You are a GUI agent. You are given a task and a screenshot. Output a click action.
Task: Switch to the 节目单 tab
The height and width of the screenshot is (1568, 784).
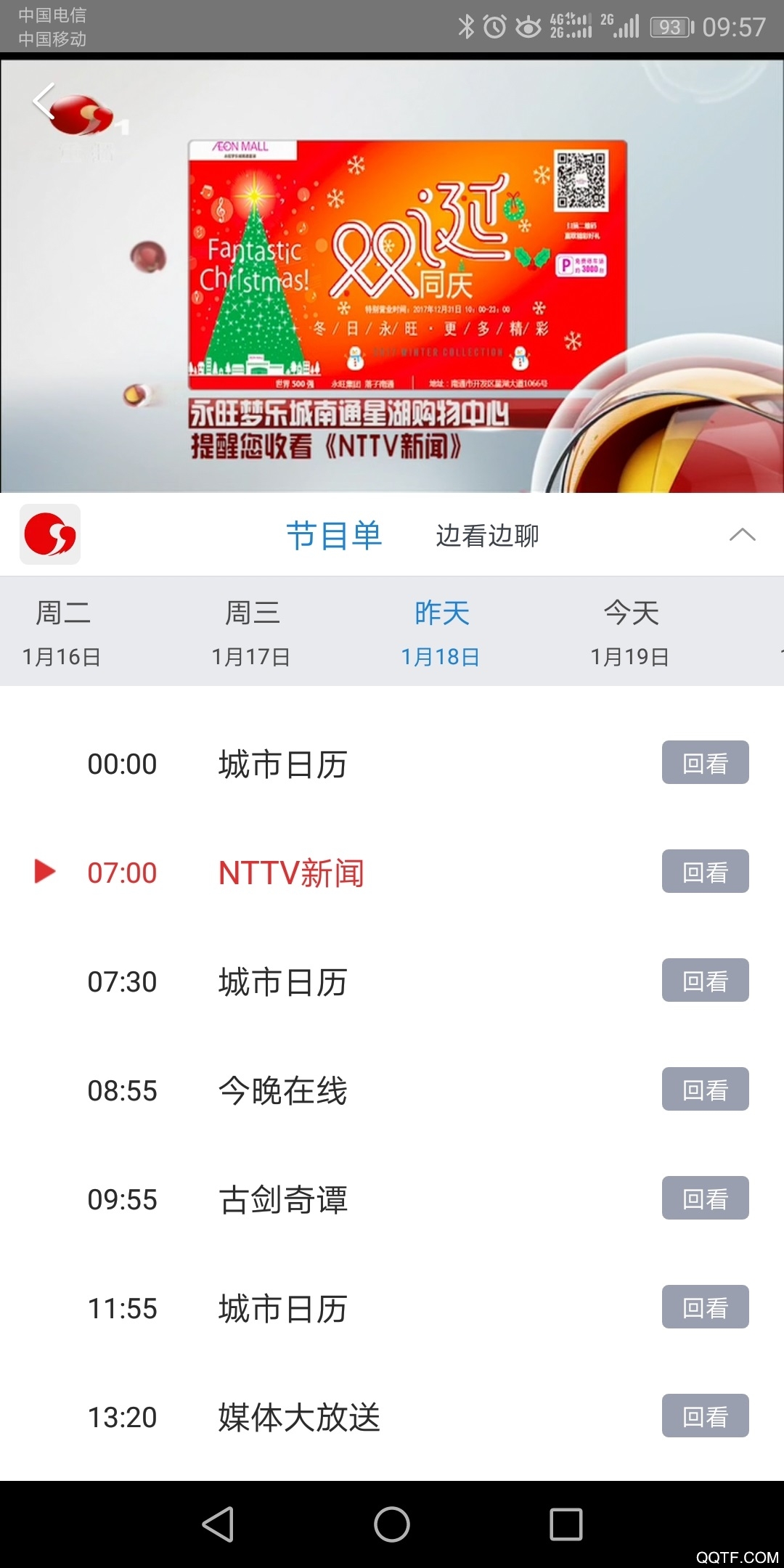(x=334, y=536)
